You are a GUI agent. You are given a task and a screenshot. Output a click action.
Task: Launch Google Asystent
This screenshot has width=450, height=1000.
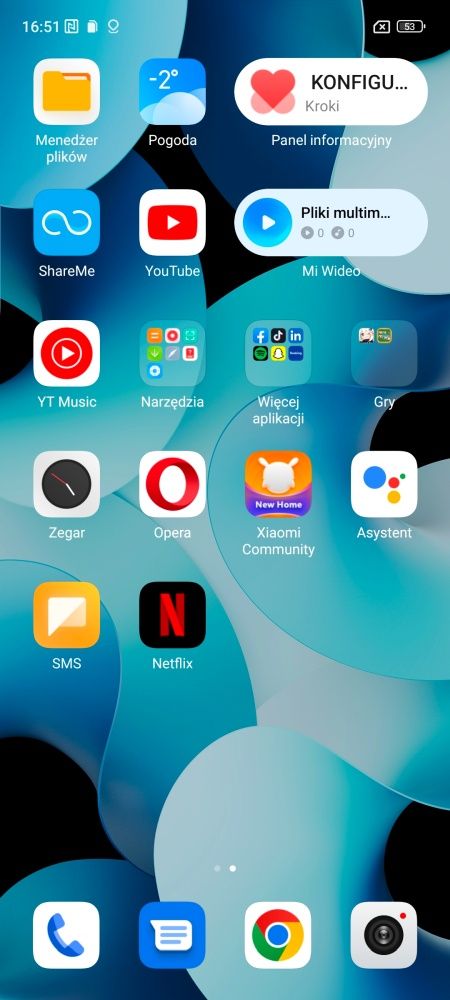pos(384,484)
